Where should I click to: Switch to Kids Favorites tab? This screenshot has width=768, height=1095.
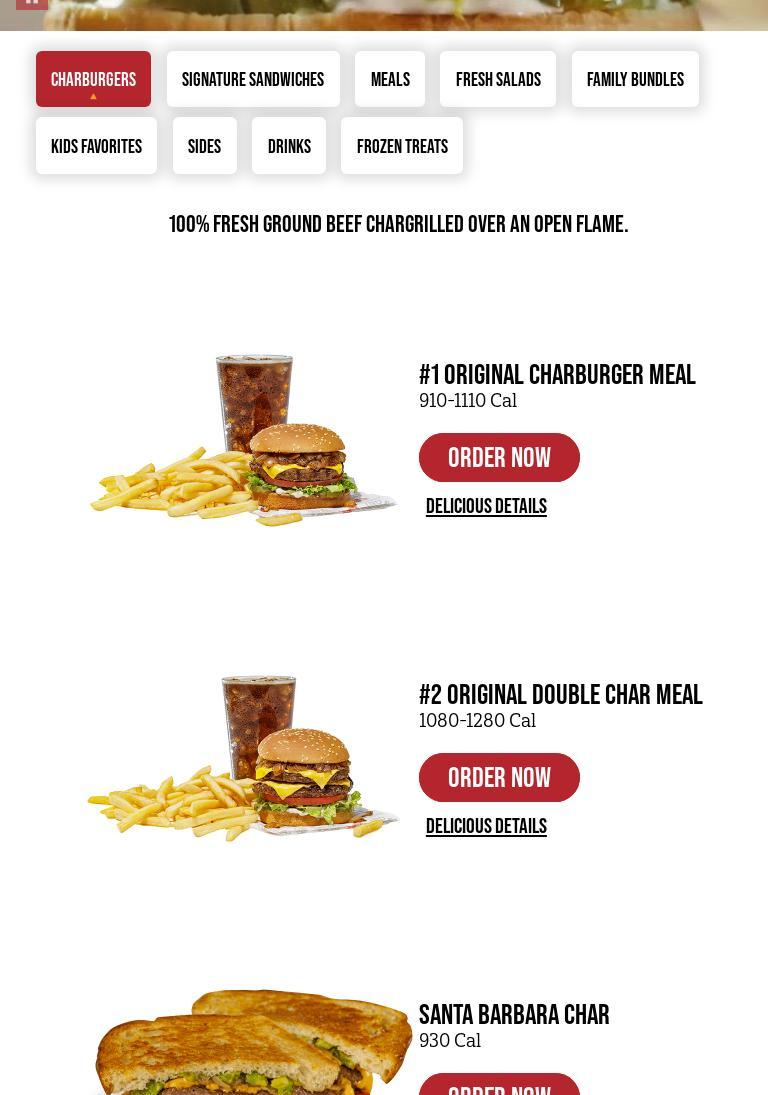click(x=96, y=146)
